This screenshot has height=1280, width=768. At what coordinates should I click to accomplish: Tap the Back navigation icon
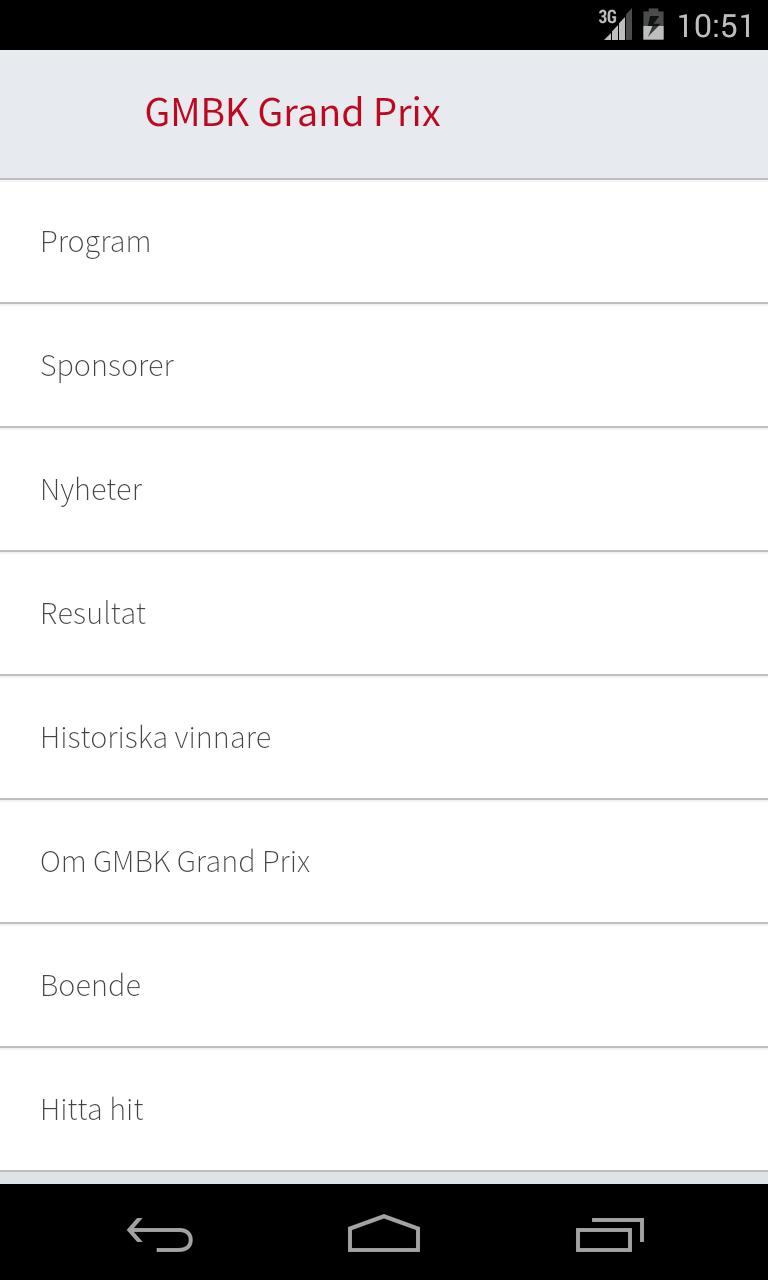[x=160, y=1235]
